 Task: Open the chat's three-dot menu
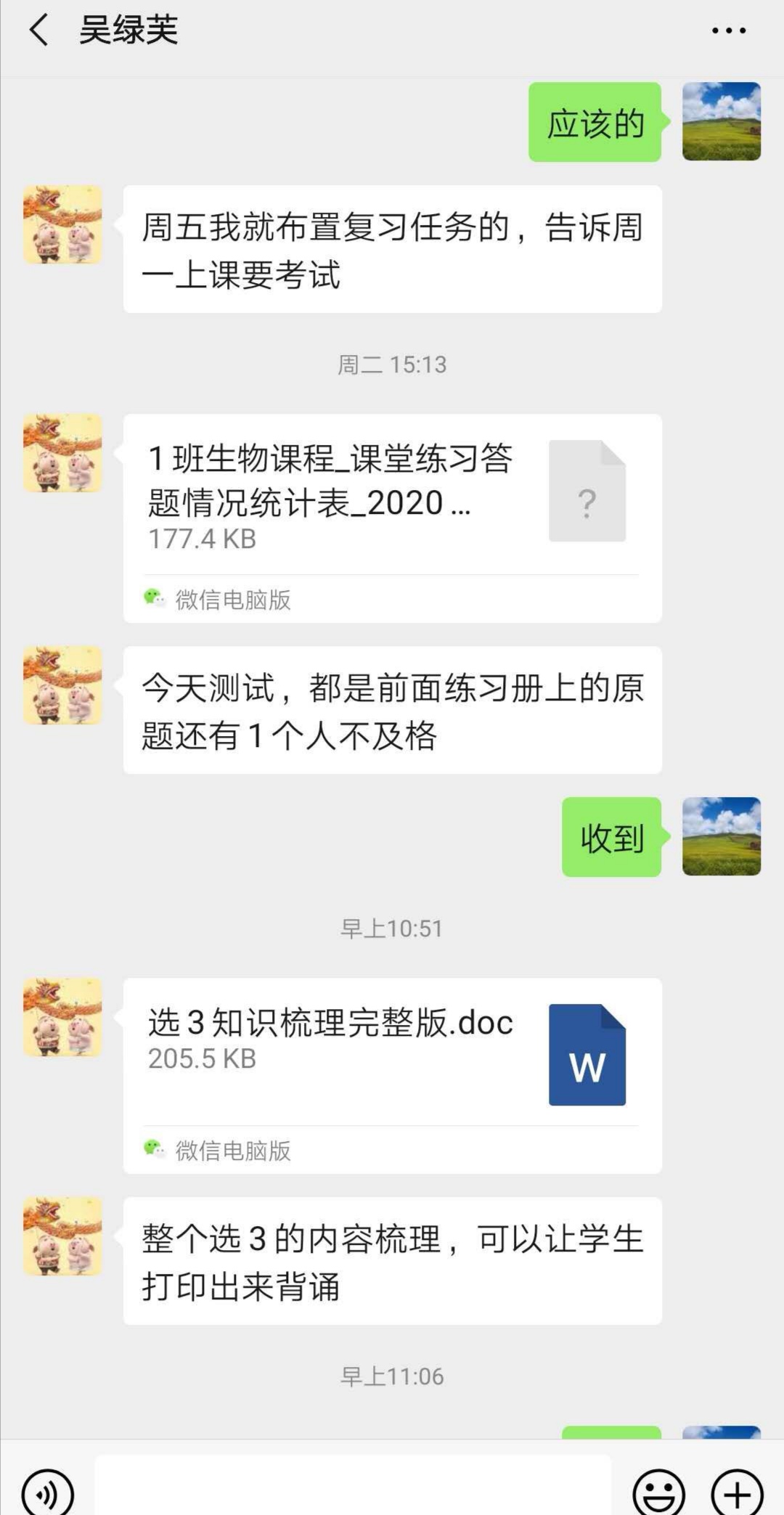point(728,30)
